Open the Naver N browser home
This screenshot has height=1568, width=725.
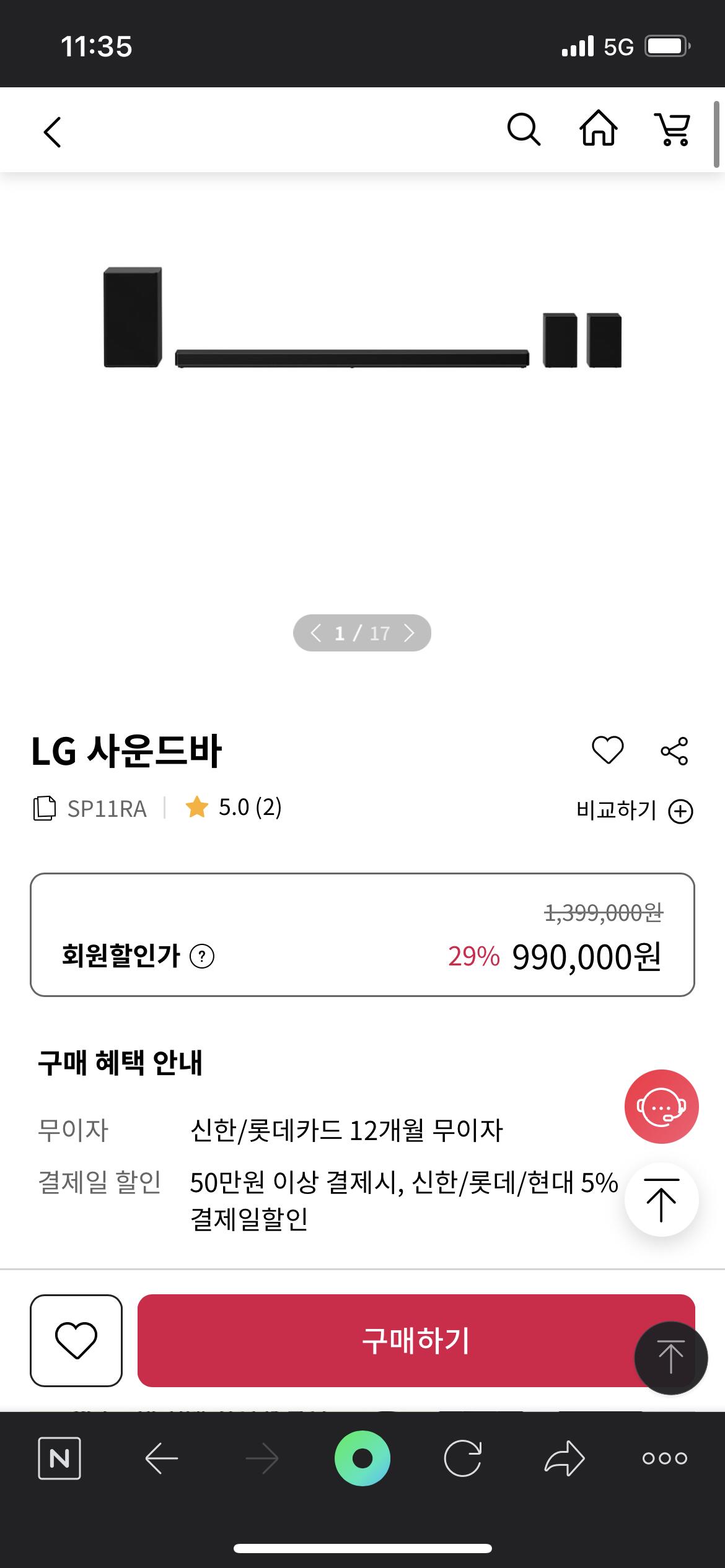pos(59,1458)
